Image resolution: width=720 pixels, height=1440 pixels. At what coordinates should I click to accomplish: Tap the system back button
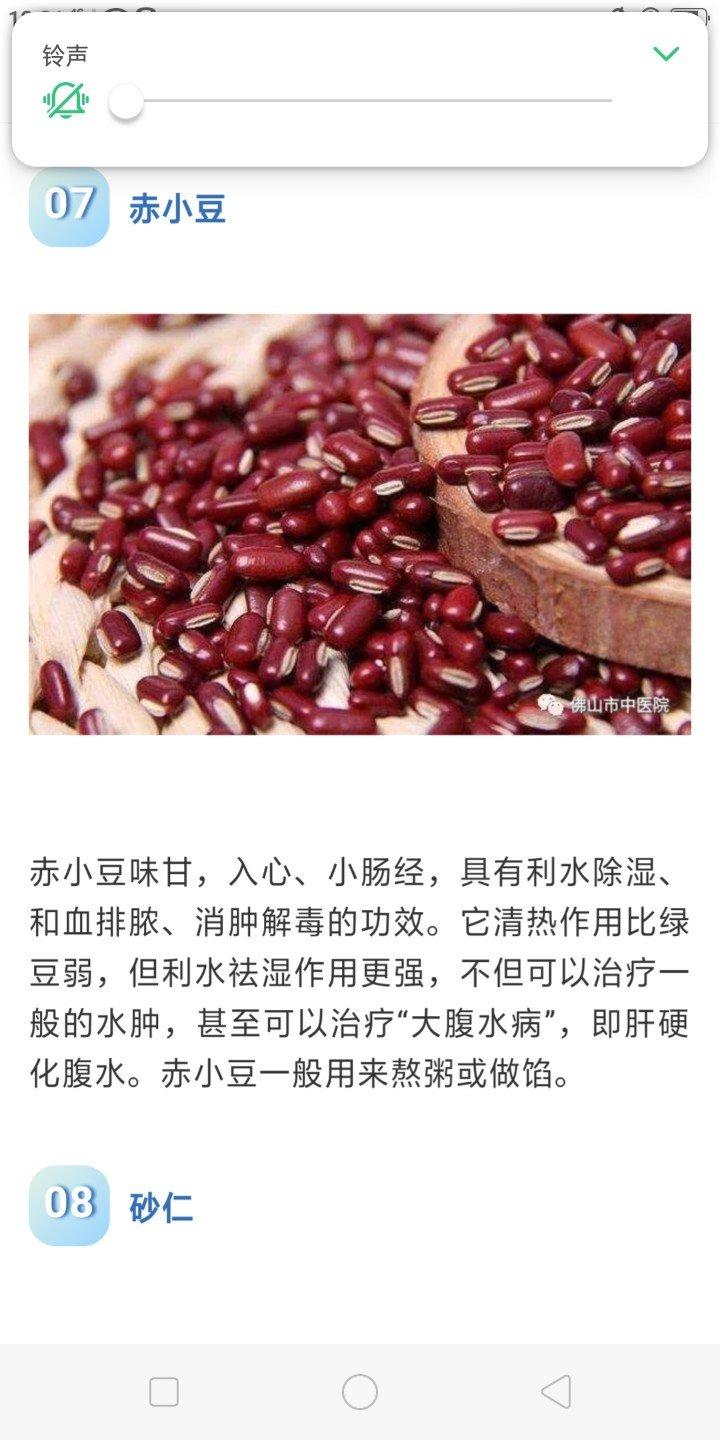pos(555,1392)
